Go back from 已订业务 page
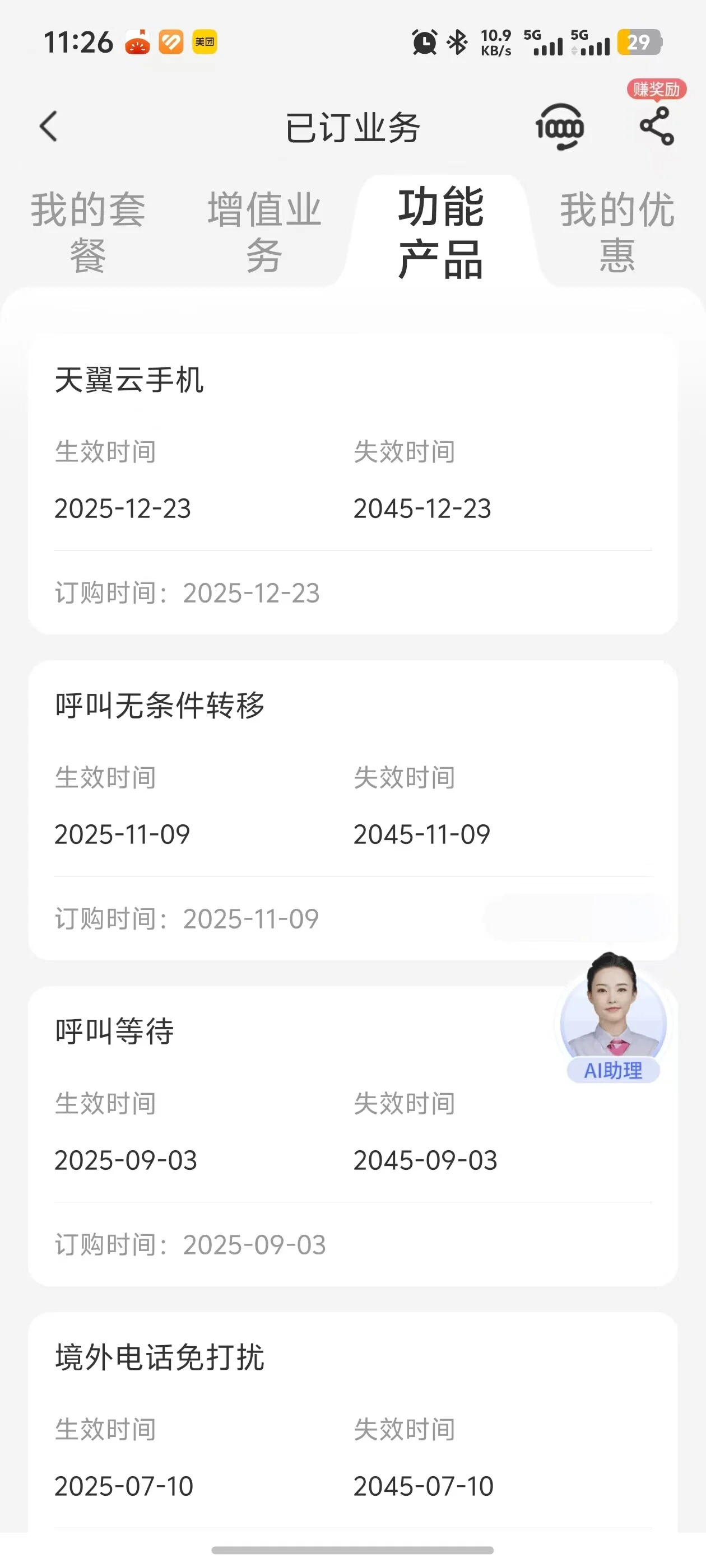The width and height of the screenshot is (706, 1568). click(x=49, y=127)
